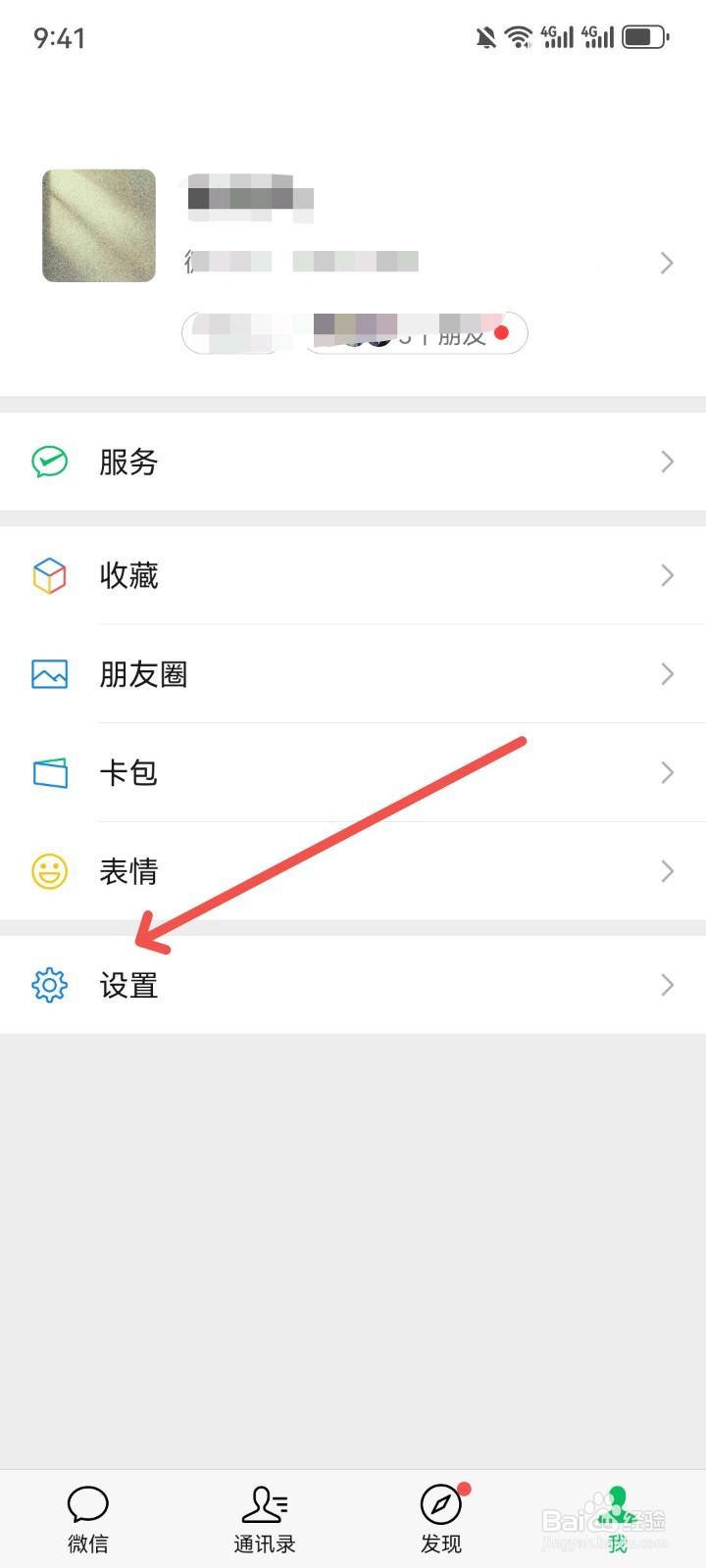Select the 收藏 (Favorites) box icon

click(49, 576)
